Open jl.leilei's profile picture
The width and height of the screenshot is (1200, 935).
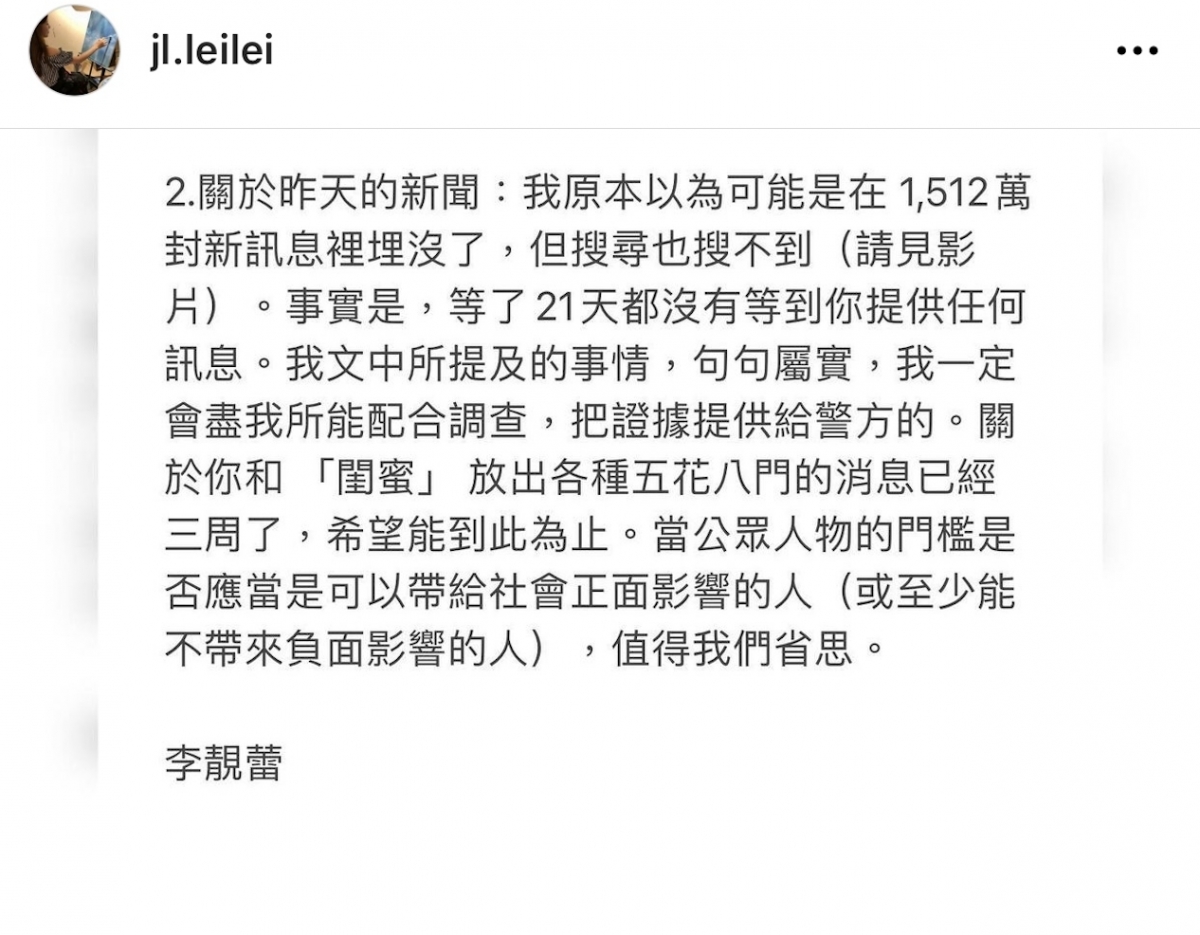[74, 50]
